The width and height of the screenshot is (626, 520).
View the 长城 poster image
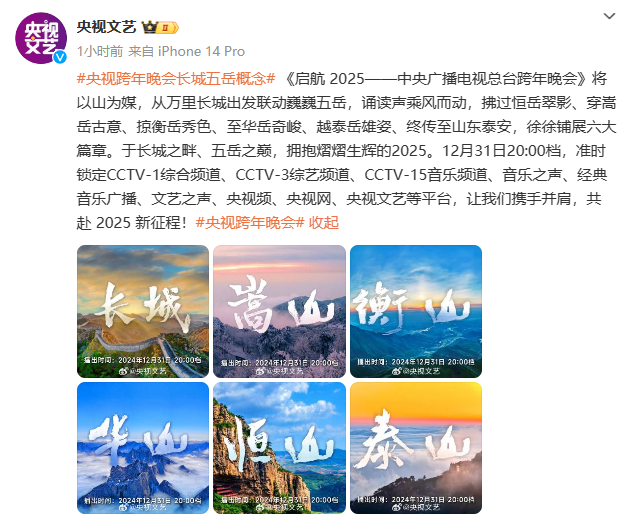click(144, 310)
